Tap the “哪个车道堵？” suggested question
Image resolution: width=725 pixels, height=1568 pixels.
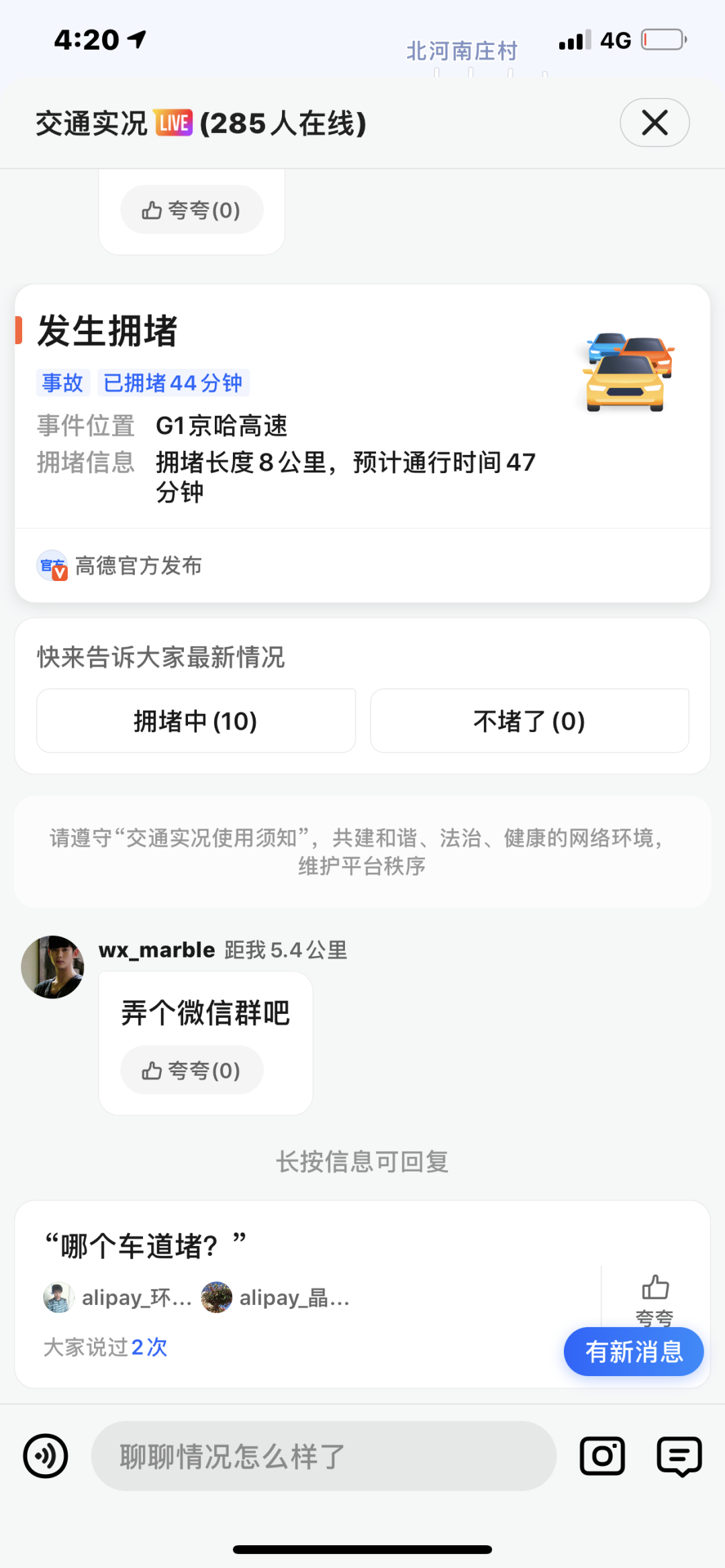click(145, 1246)
